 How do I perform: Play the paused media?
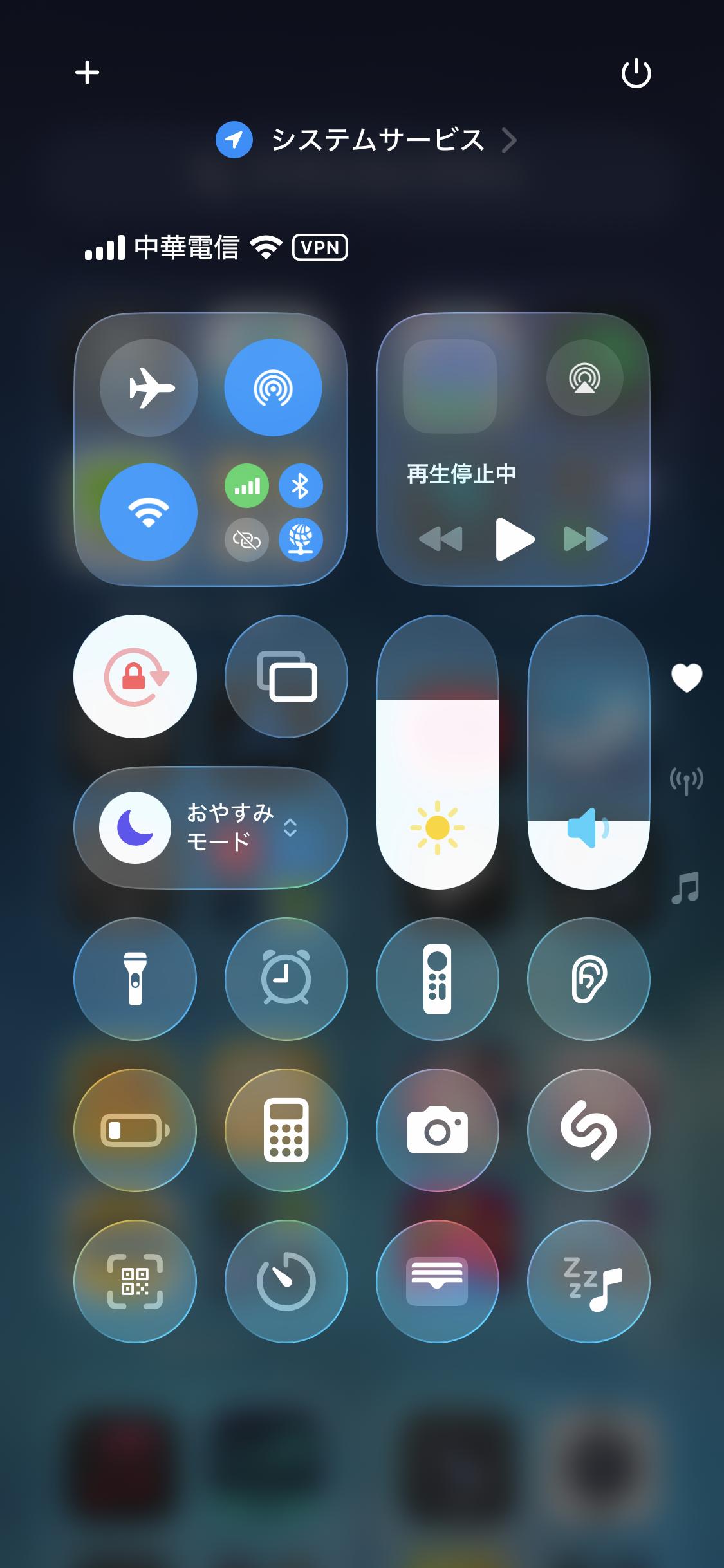[x=514, y=539]
